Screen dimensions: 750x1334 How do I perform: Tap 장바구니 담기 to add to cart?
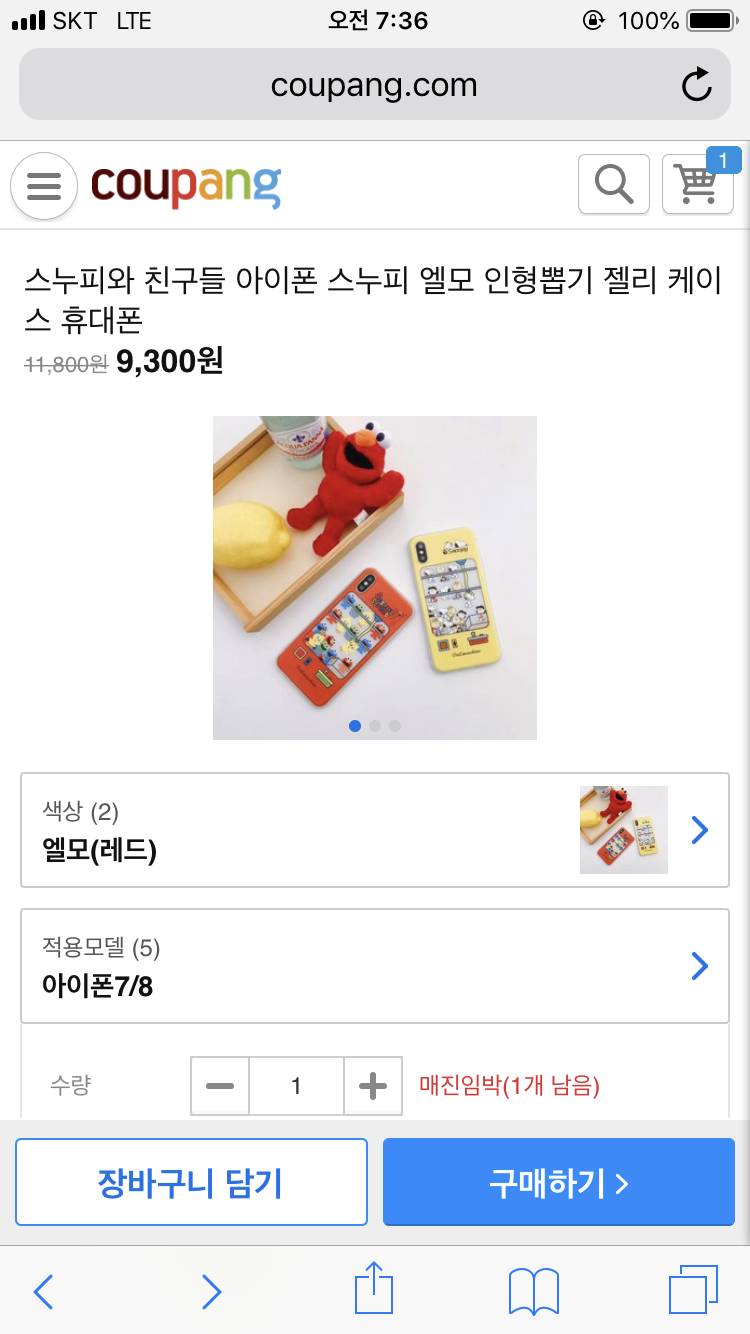[191, 1181]
